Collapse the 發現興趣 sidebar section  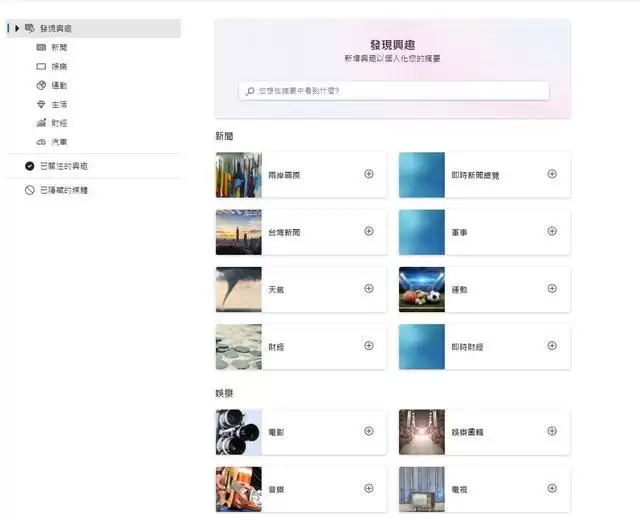tap(17, 28)
